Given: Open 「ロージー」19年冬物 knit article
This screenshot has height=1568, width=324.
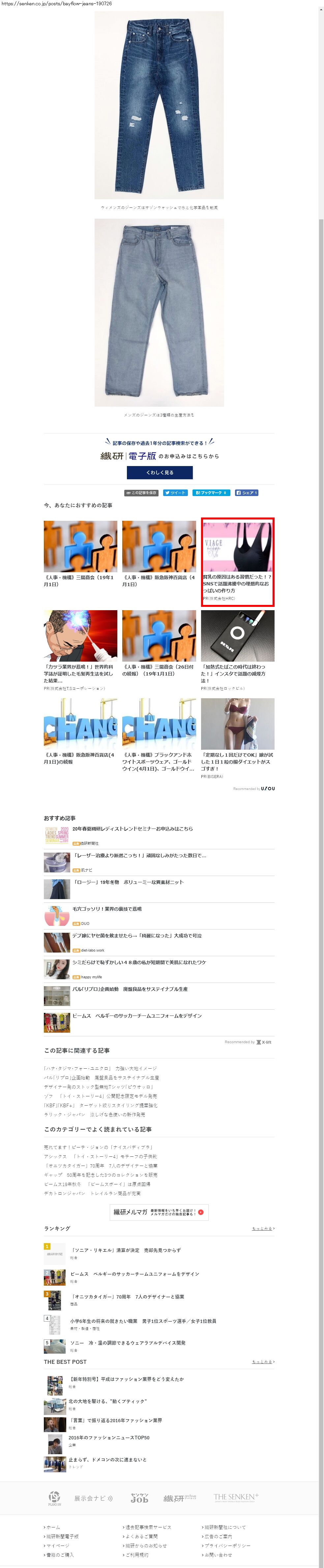Looking at the screenshot, I should pyautogui.click(x=128, y=882).
